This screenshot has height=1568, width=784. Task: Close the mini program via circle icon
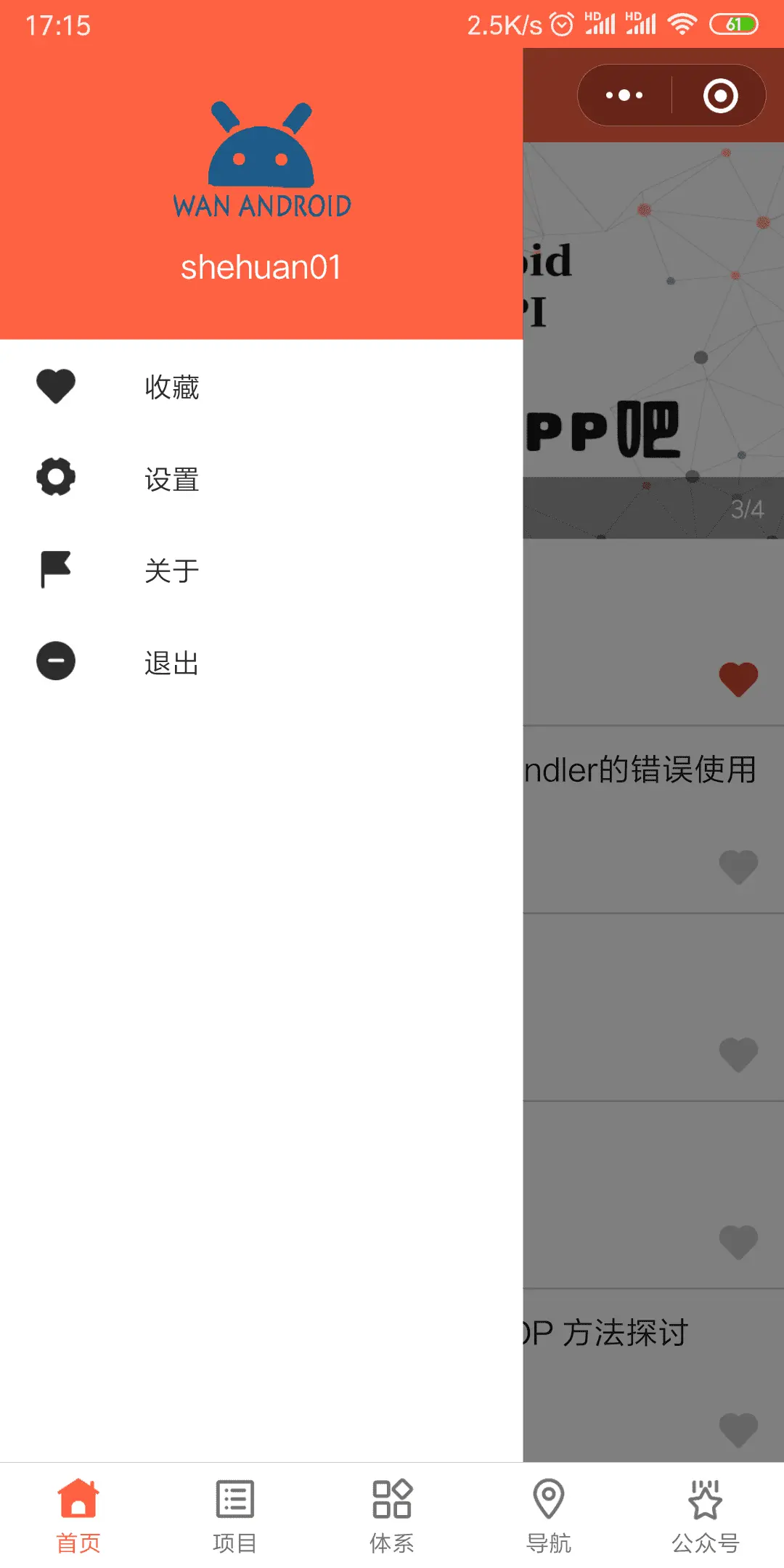720,95
